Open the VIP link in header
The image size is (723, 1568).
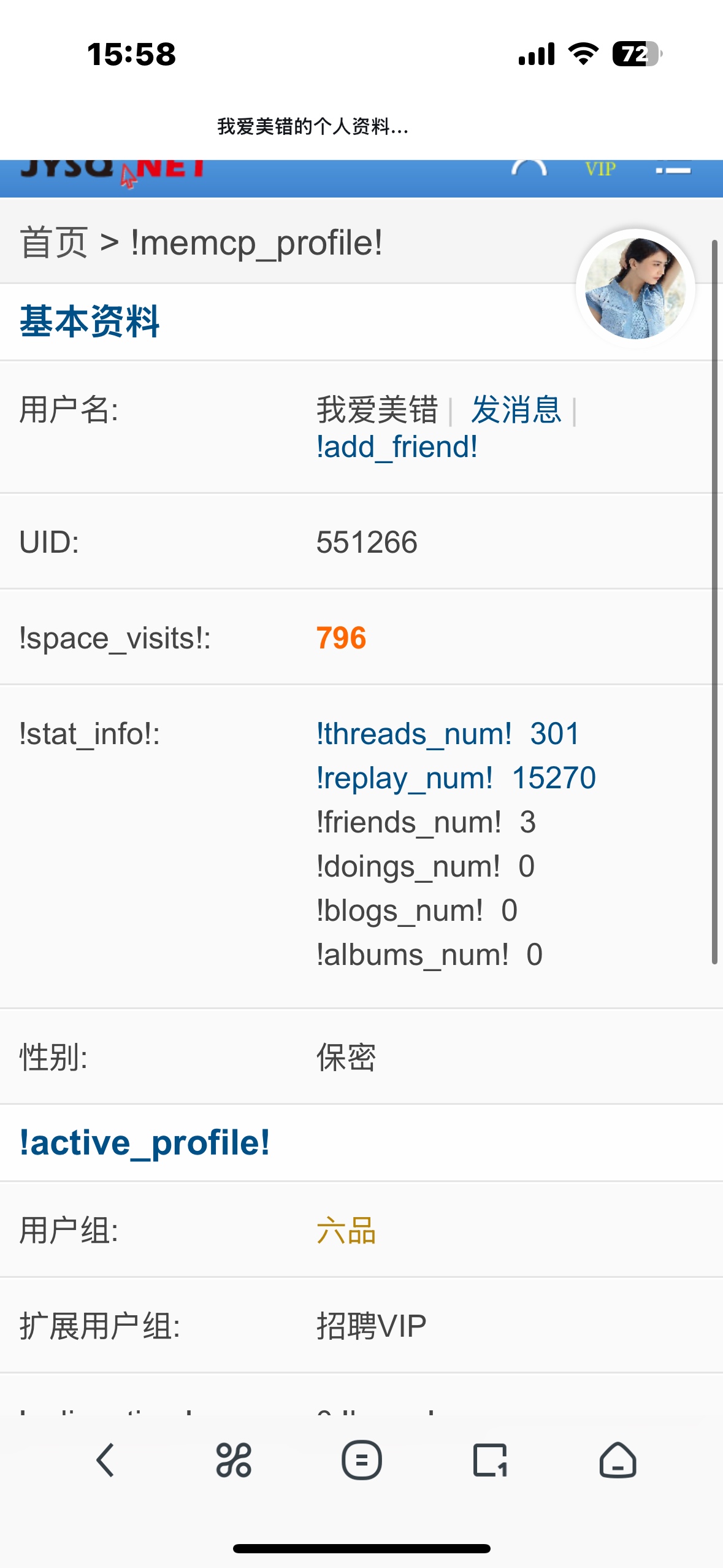click(600, 169)
